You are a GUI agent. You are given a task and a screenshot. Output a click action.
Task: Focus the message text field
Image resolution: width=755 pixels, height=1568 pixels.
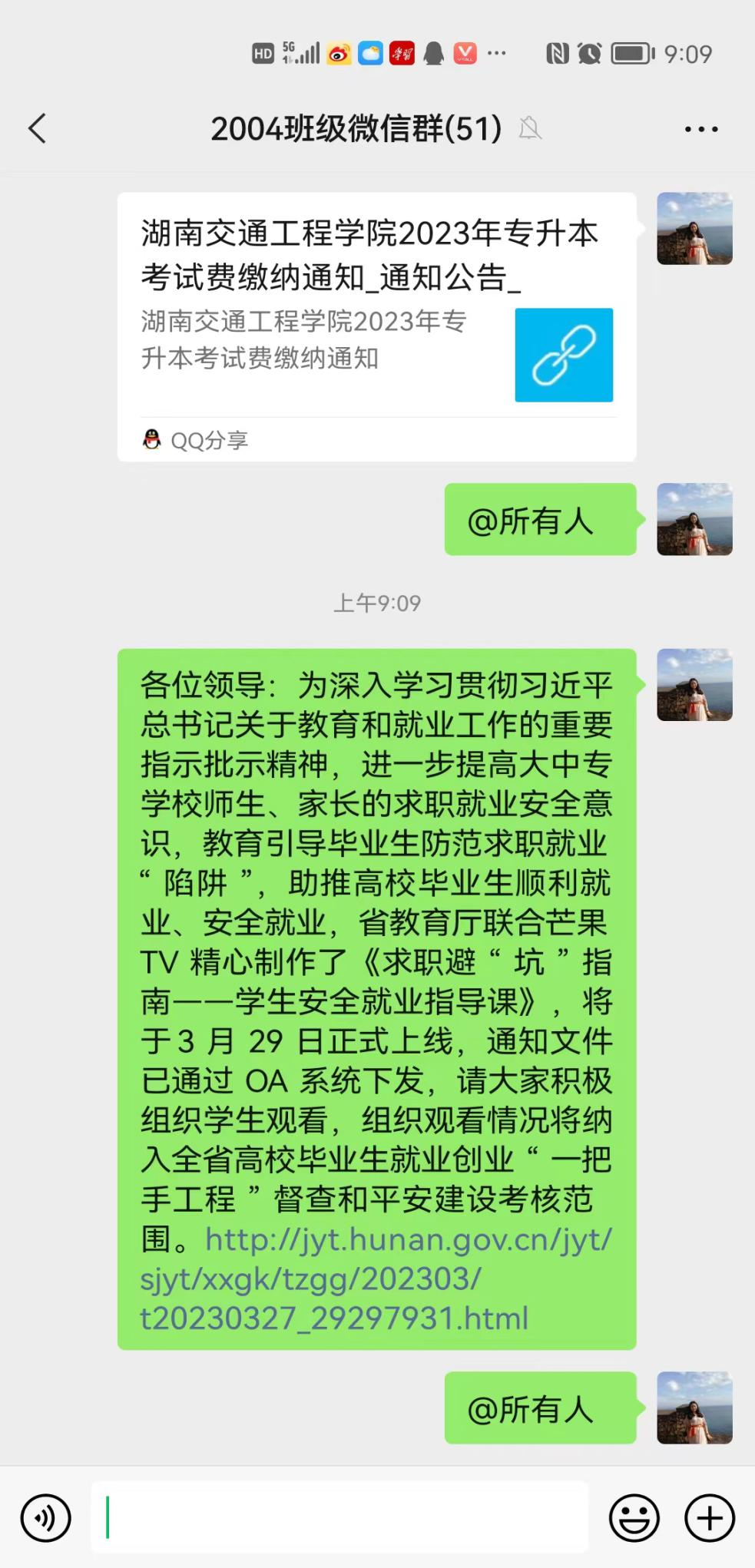click(x=339, y=1518)
